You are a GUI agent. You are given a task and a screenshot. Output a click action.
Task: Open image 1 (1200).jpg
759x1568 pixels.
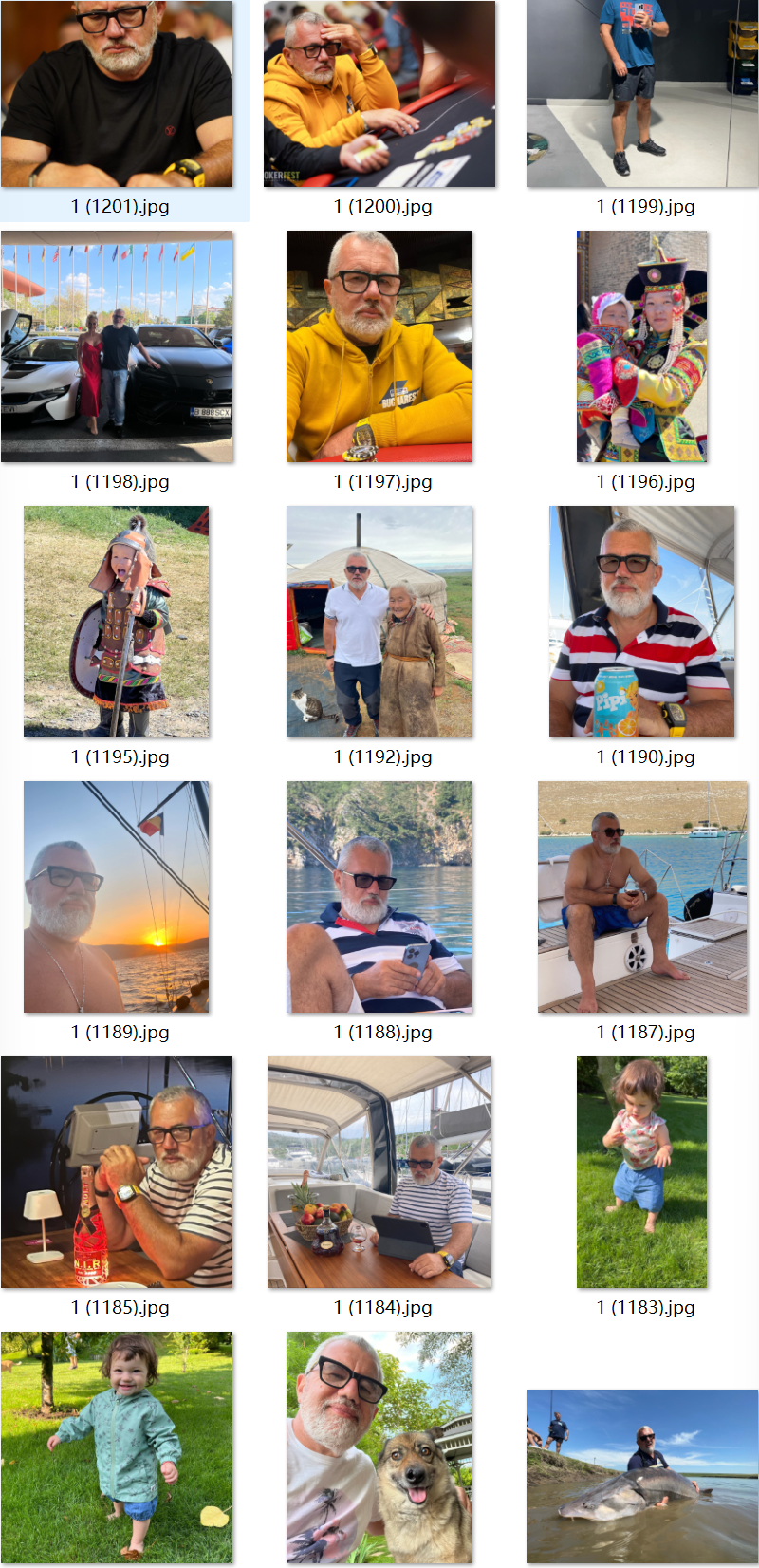379,94
